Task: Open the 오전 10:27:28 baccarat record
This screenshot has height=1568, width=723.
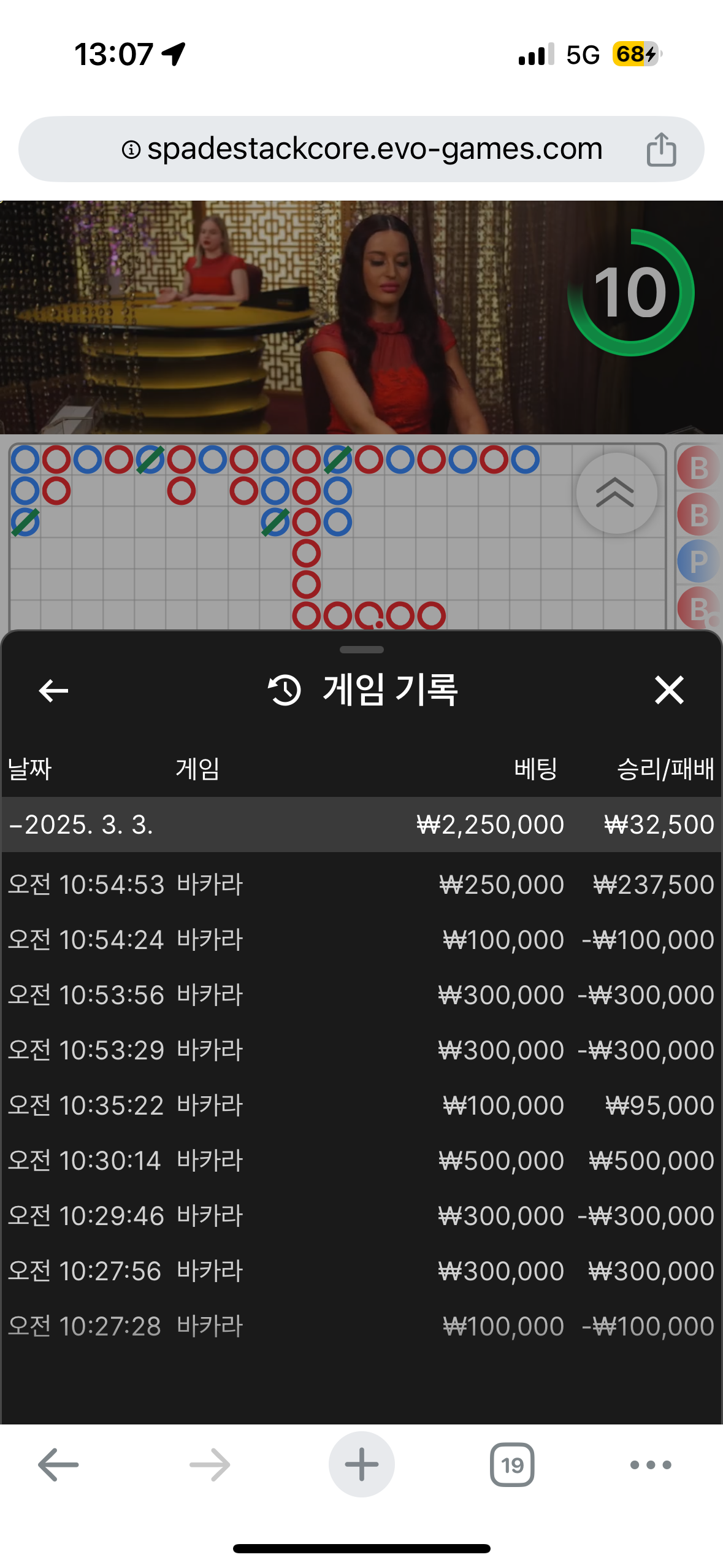Action: (361, 1326)
